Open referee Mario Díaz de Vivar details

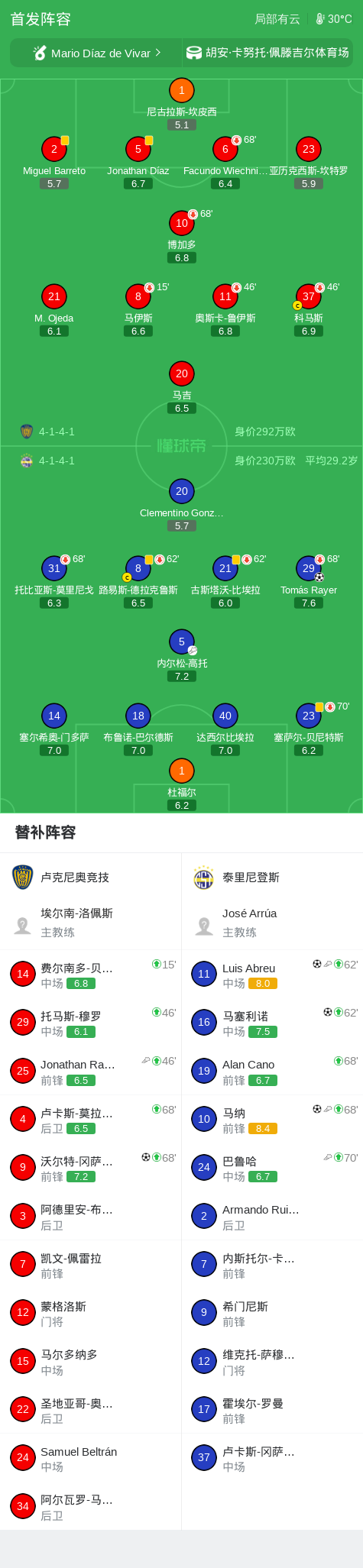click(96, 53)
